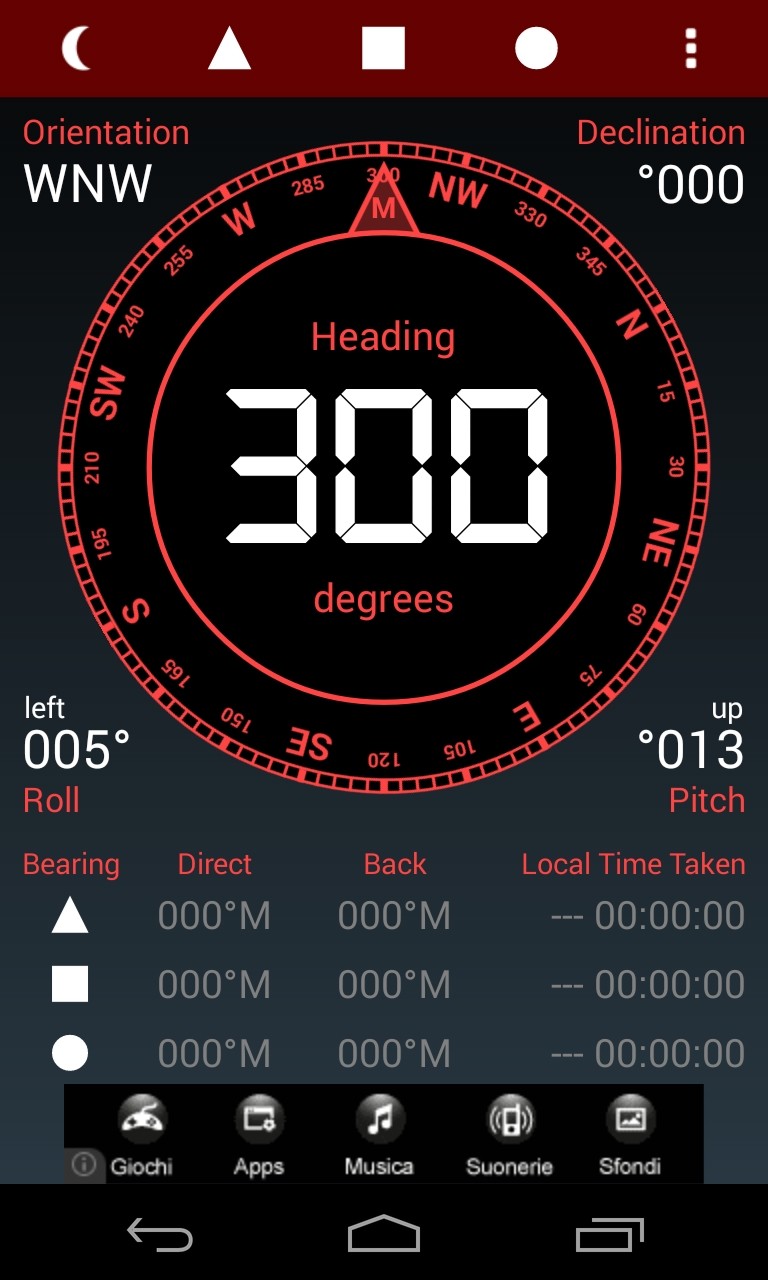Open recent apps from navigation bar
Image resolution: width=768 pixels, height=1280 pixels.
610,1234
